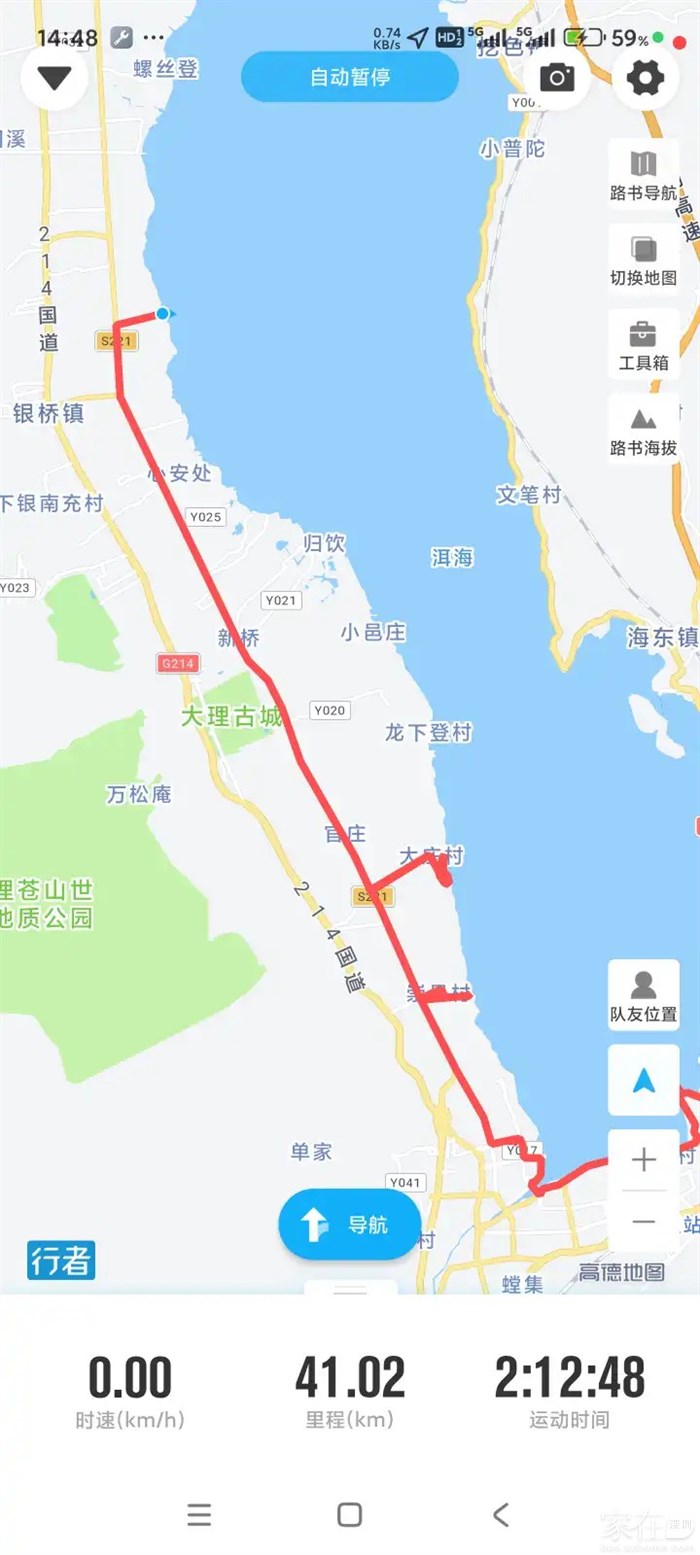Go back with the system back button
The image size is (700, 1555).
[501, 1514]
